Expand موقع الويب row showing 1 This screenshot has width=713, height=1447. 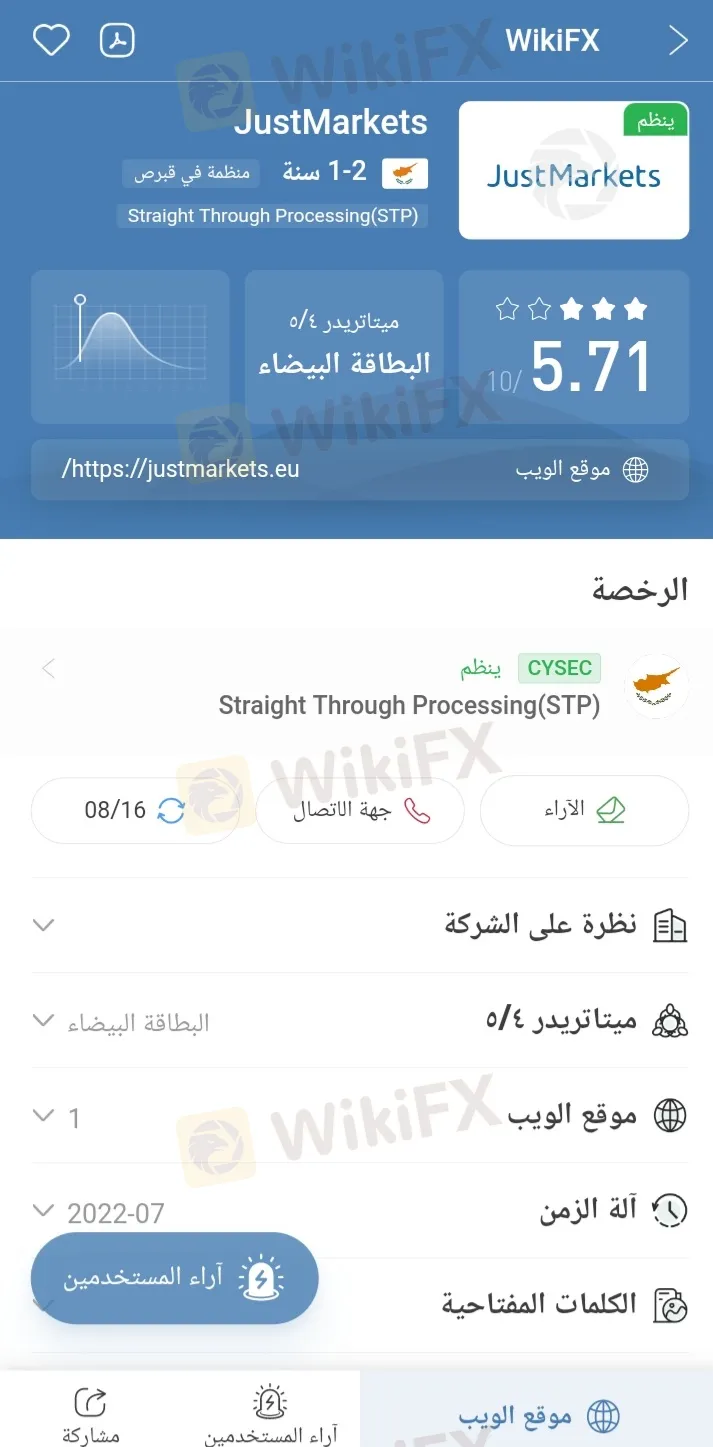pos(360,1116)
